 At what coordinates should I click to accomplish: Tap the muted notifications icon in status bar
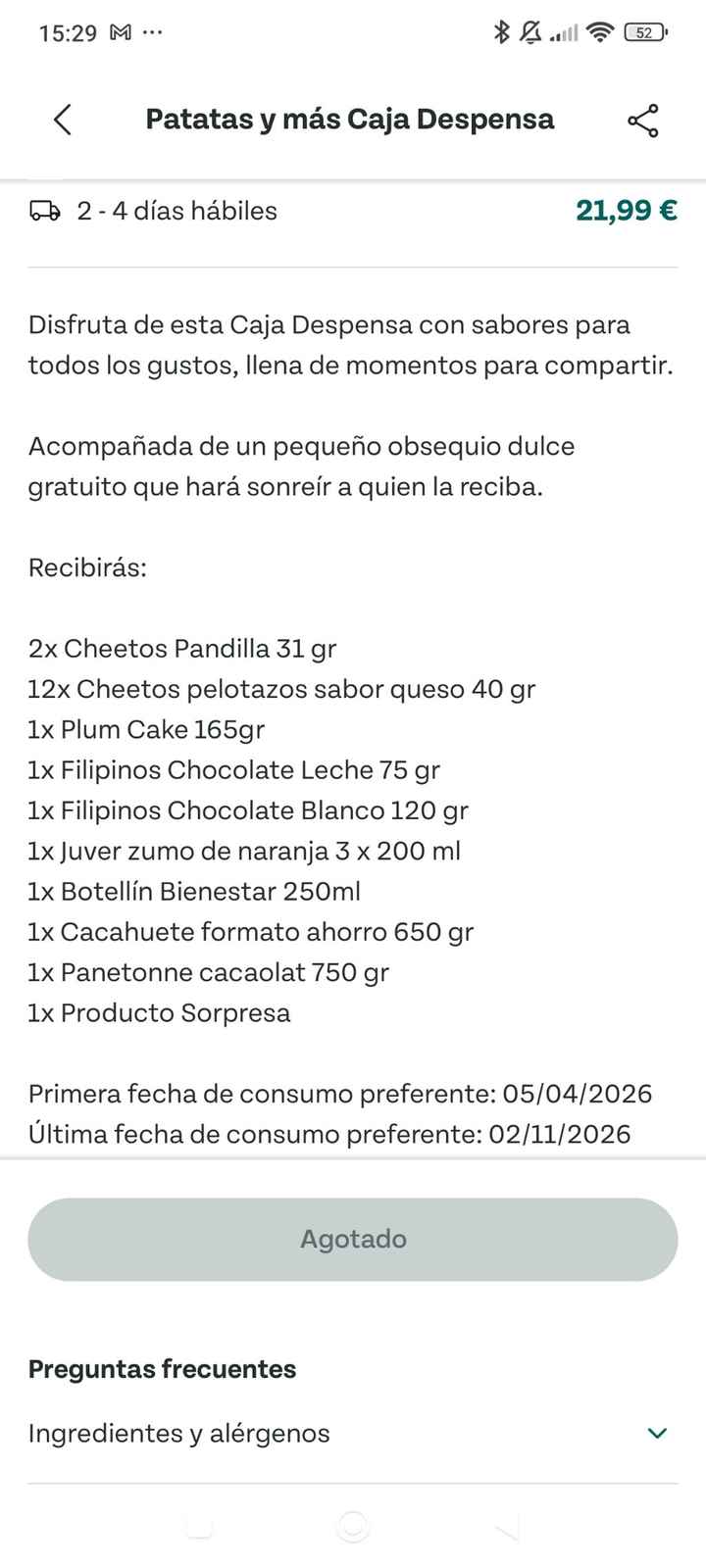[x=530, y=31]
